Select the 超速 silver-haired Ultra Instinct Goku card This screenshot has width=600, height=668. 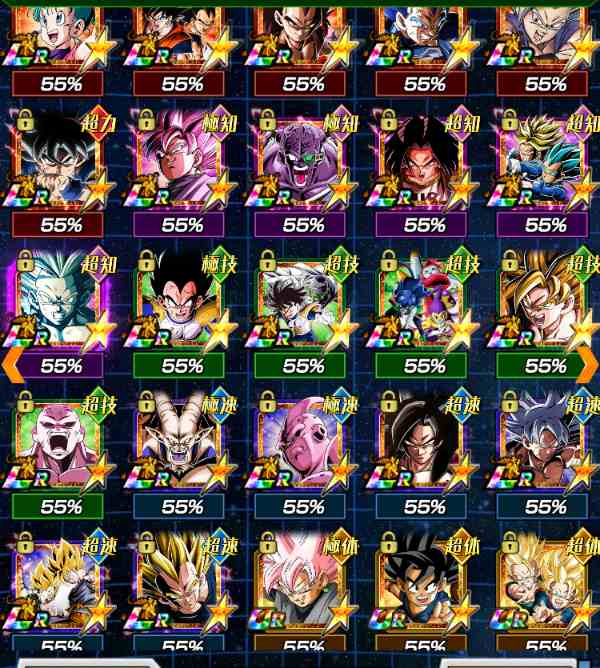point(545,445)
